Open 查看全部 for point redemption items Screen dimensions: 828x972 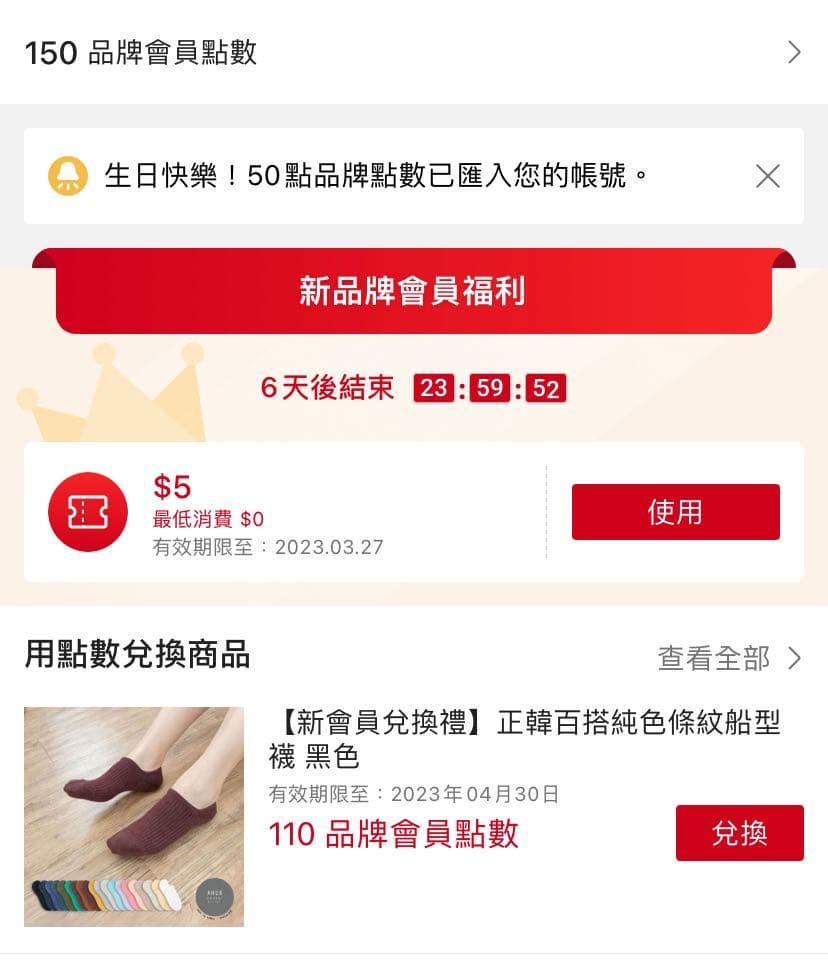click(x=729, y=658)
